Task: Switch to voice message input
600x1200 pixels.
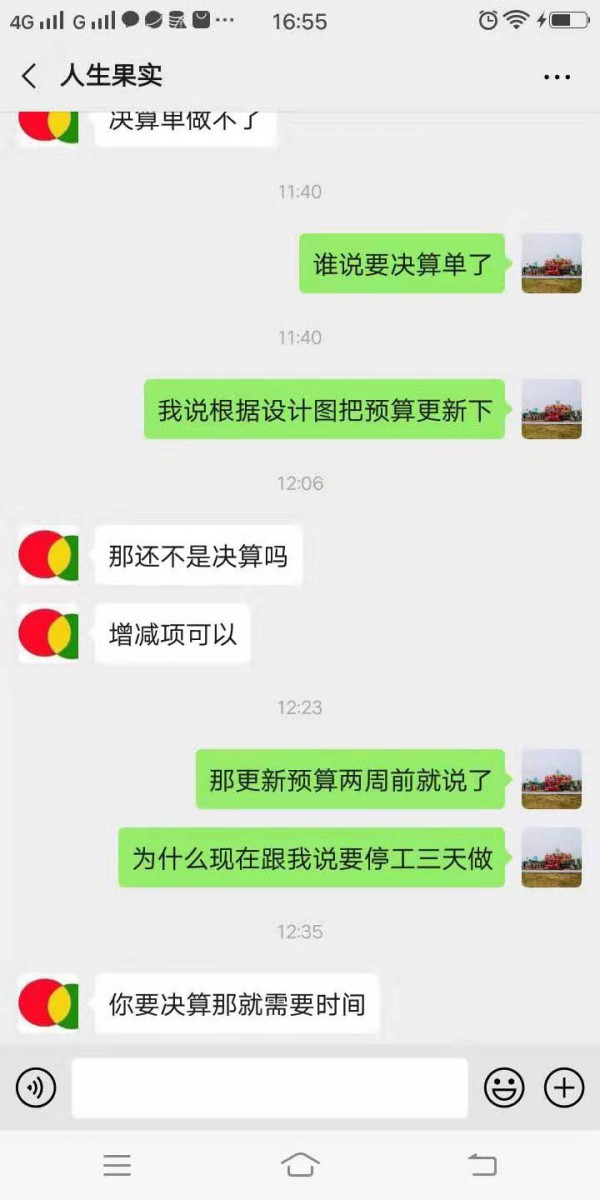Action: pos(36,1088)
